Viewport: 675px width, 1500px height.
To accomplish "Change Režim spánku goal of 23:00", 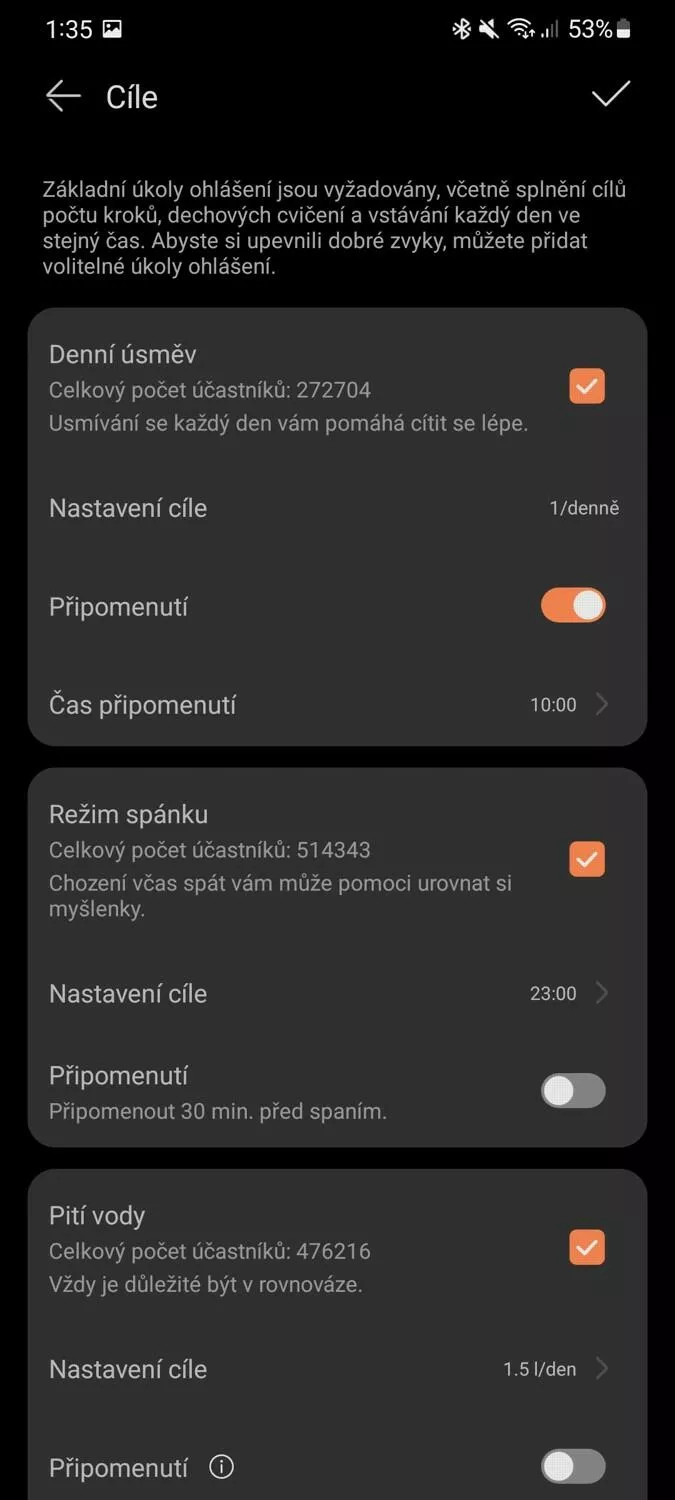I will tap(337, 993).
